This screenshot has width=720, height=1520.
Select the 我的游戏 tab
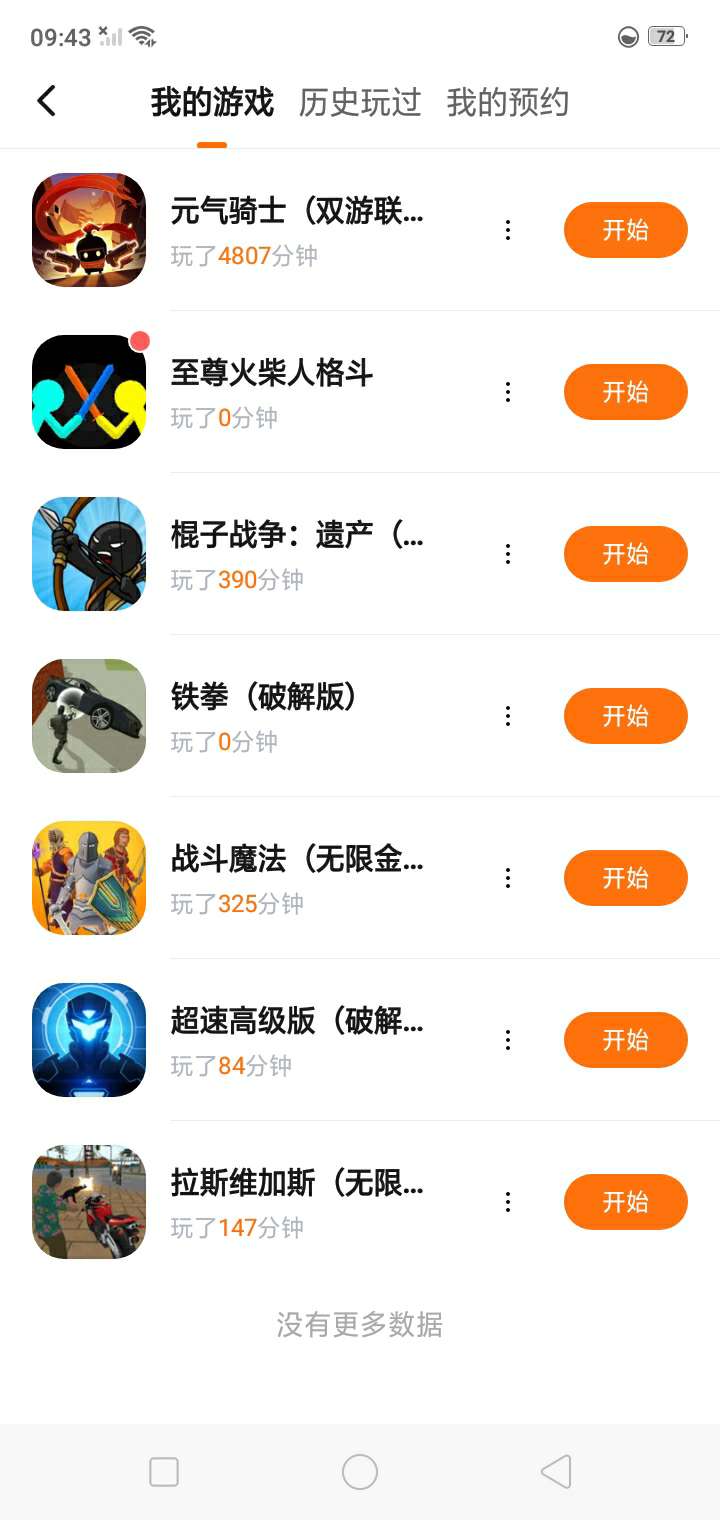pyautogui.click(x=212, y=102)
